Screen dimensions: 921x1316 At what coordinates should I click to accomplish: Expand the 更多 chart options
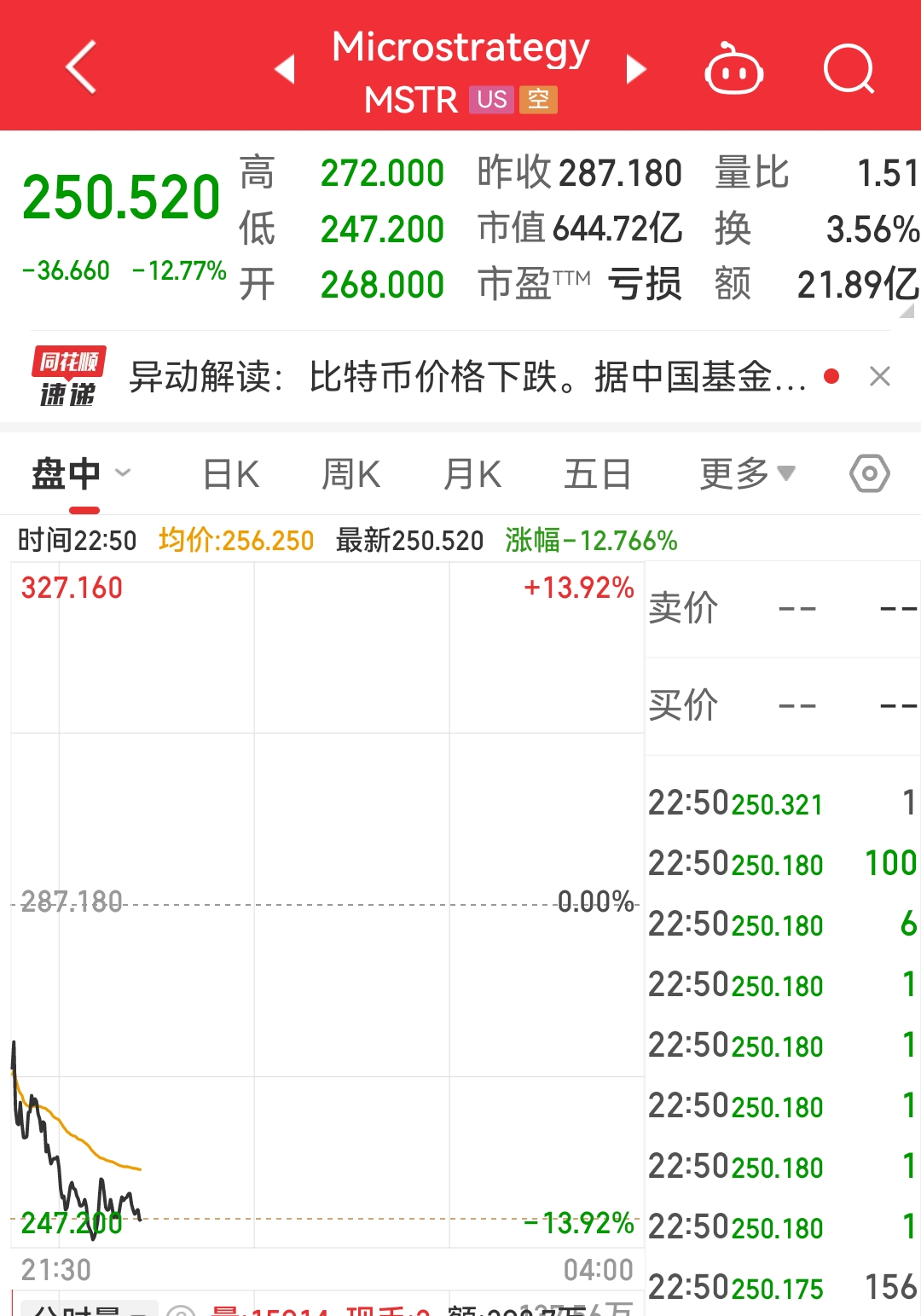pyautogui.click(x=747, y=473)
